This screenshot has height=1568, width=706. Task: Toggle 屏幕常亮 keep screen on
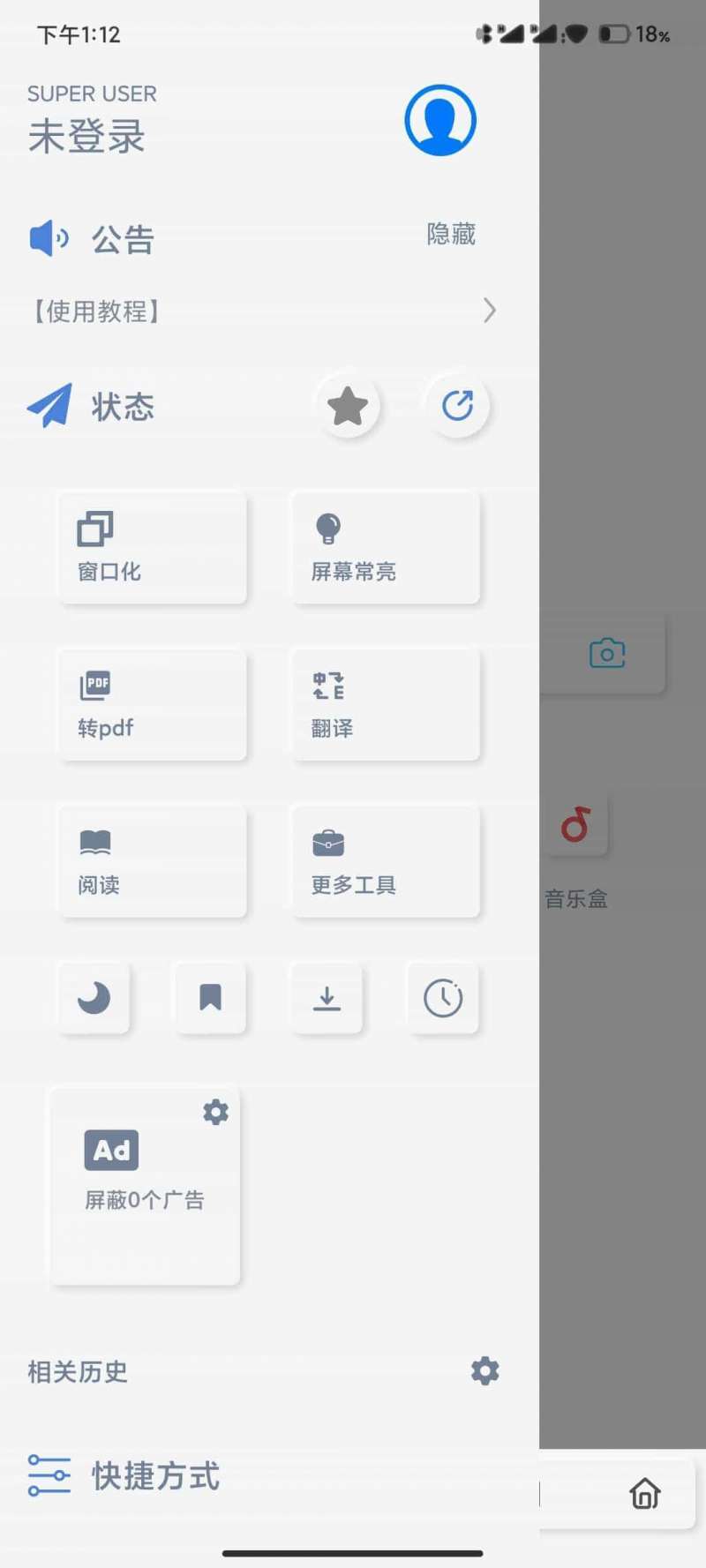point(385,548)
